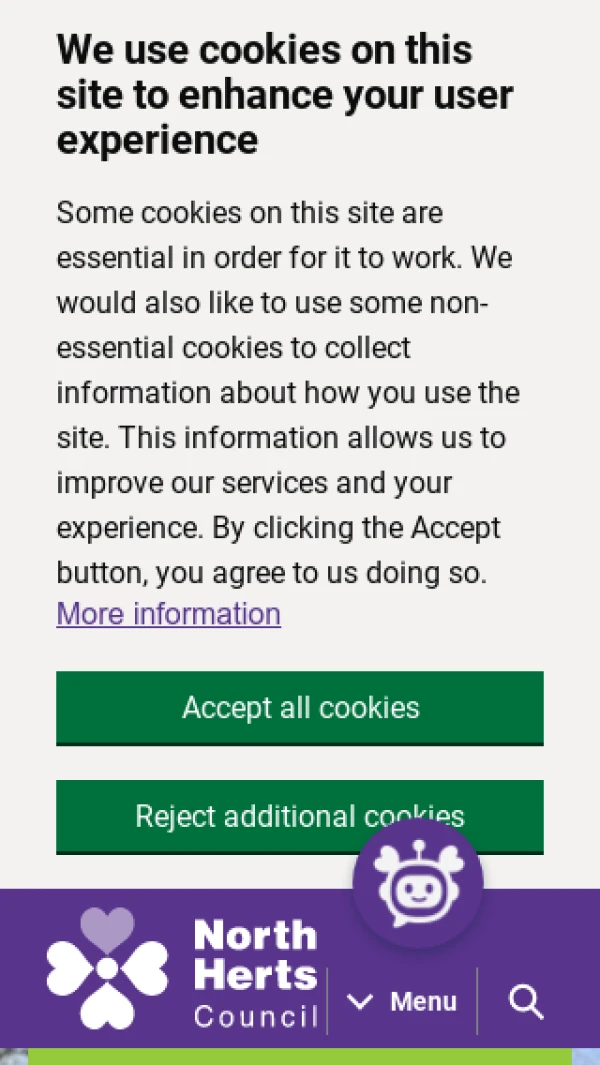The image size is (600, 1065).
Task: Go to North Herts Council homepage logo
Action: tap(182, 970)
